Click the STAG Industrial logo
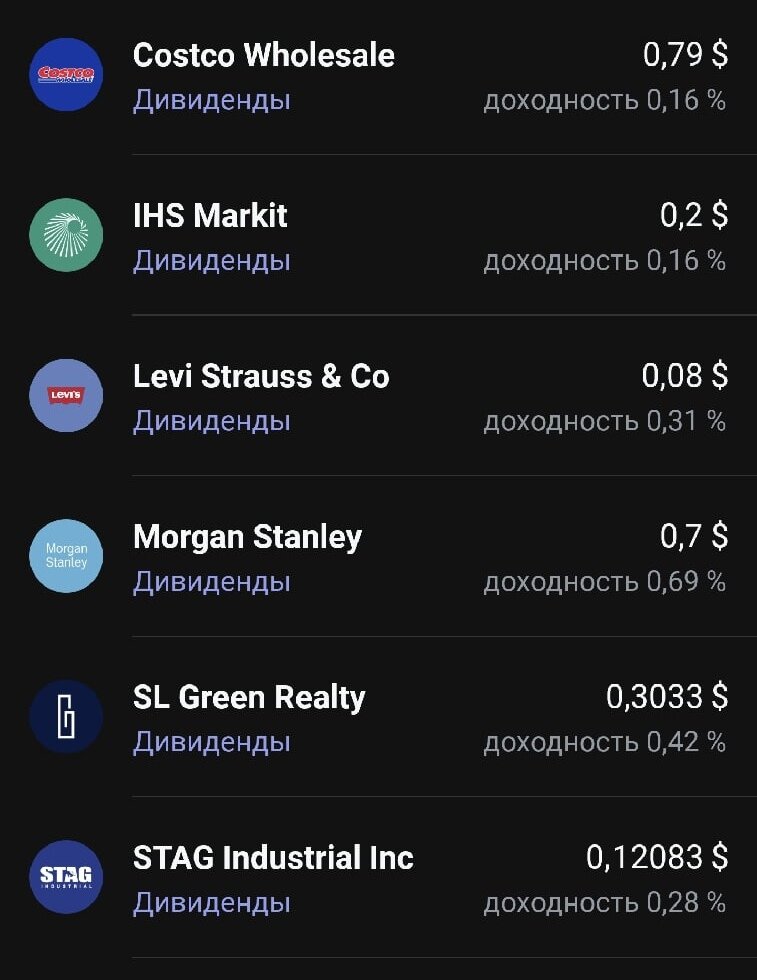Viewport: 757px width, 980px height. (x=65, y=877)
